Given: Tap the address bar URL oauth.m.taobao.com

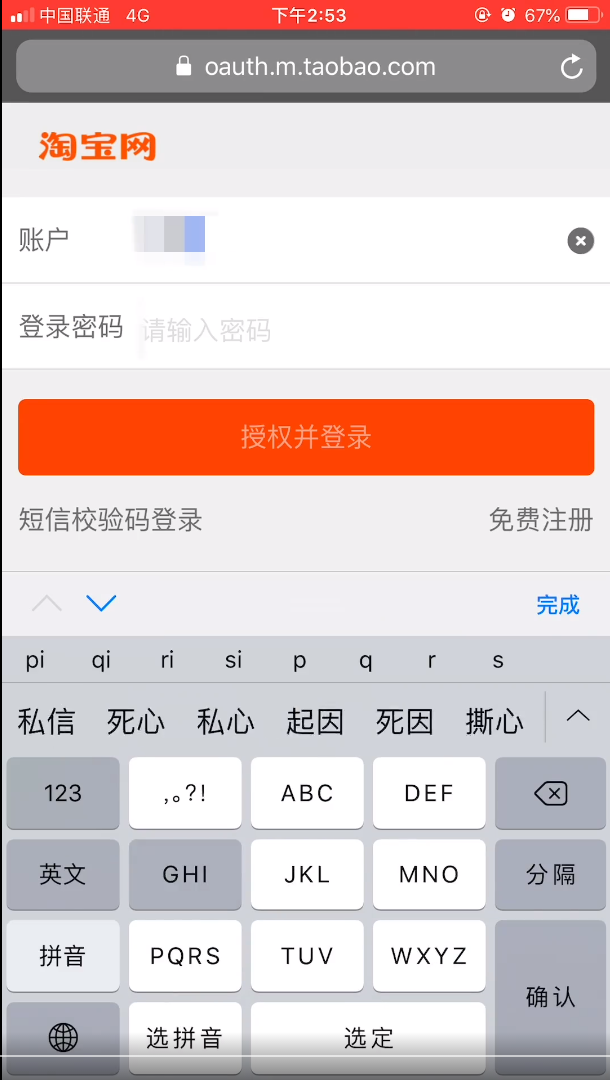Looking at the screenshot, I should point(320,67).
